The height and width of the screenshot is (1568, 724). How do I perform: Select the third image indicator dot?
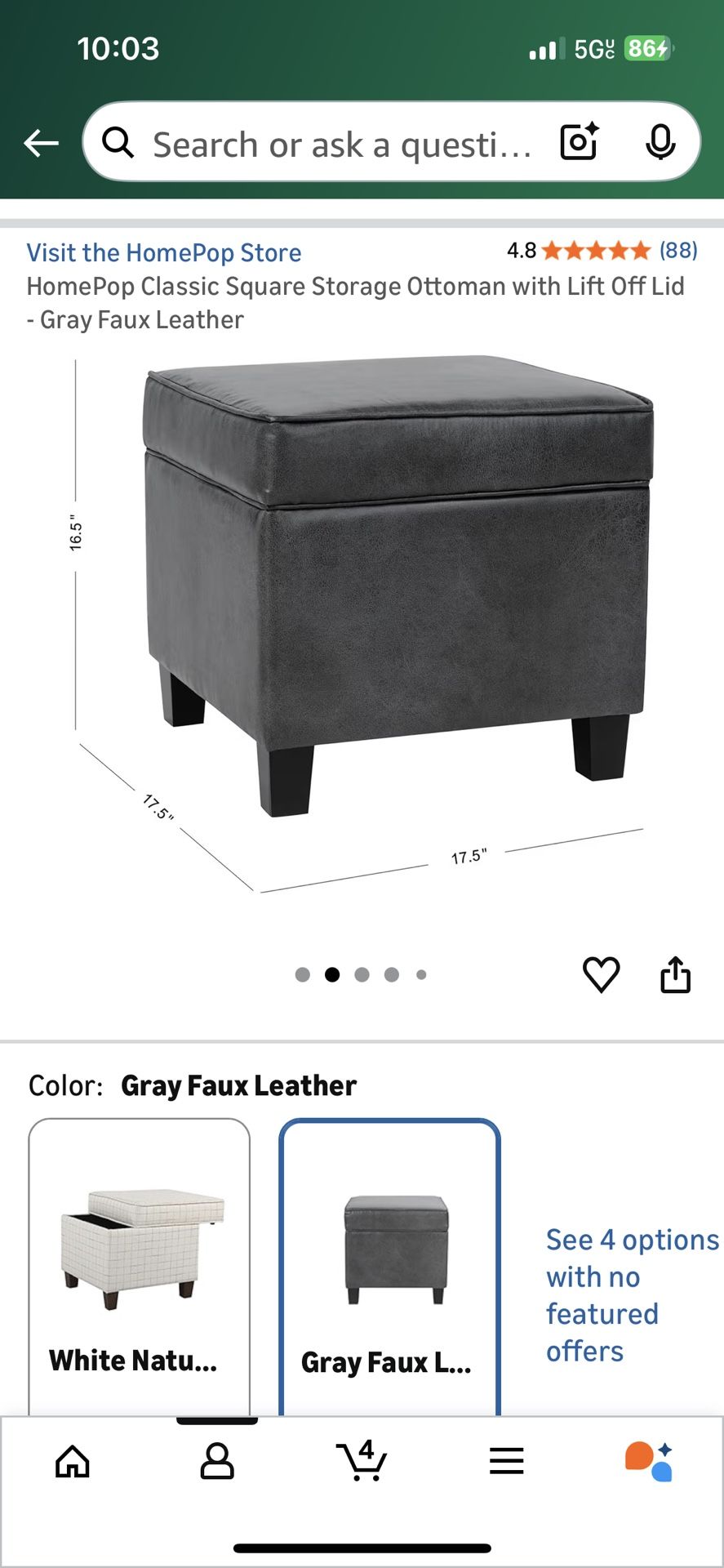(362, 973)
